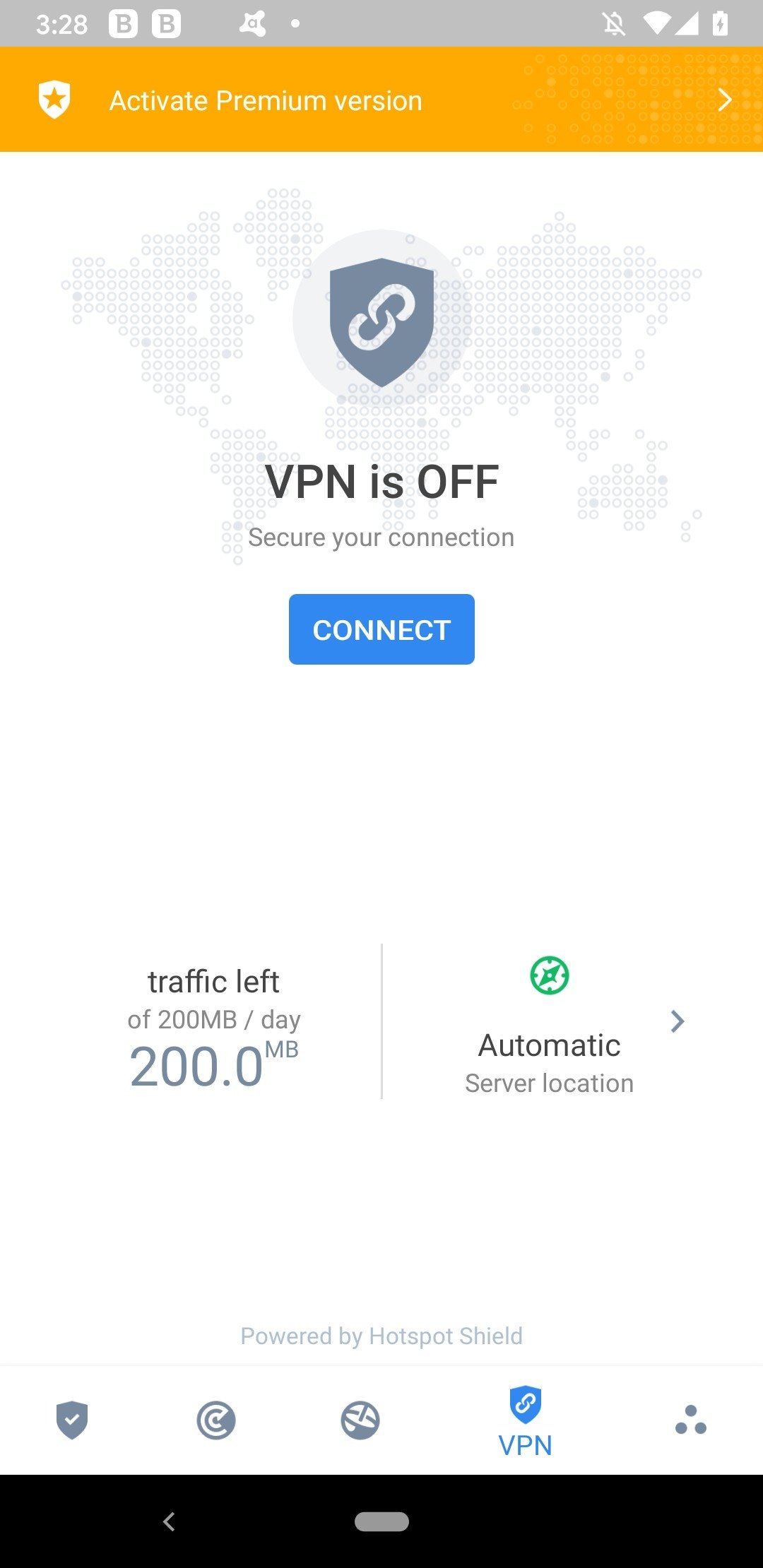Open Automatic server location selector
The width and height of the screenshot is (763, 1568).
[x=572, y=1021]
